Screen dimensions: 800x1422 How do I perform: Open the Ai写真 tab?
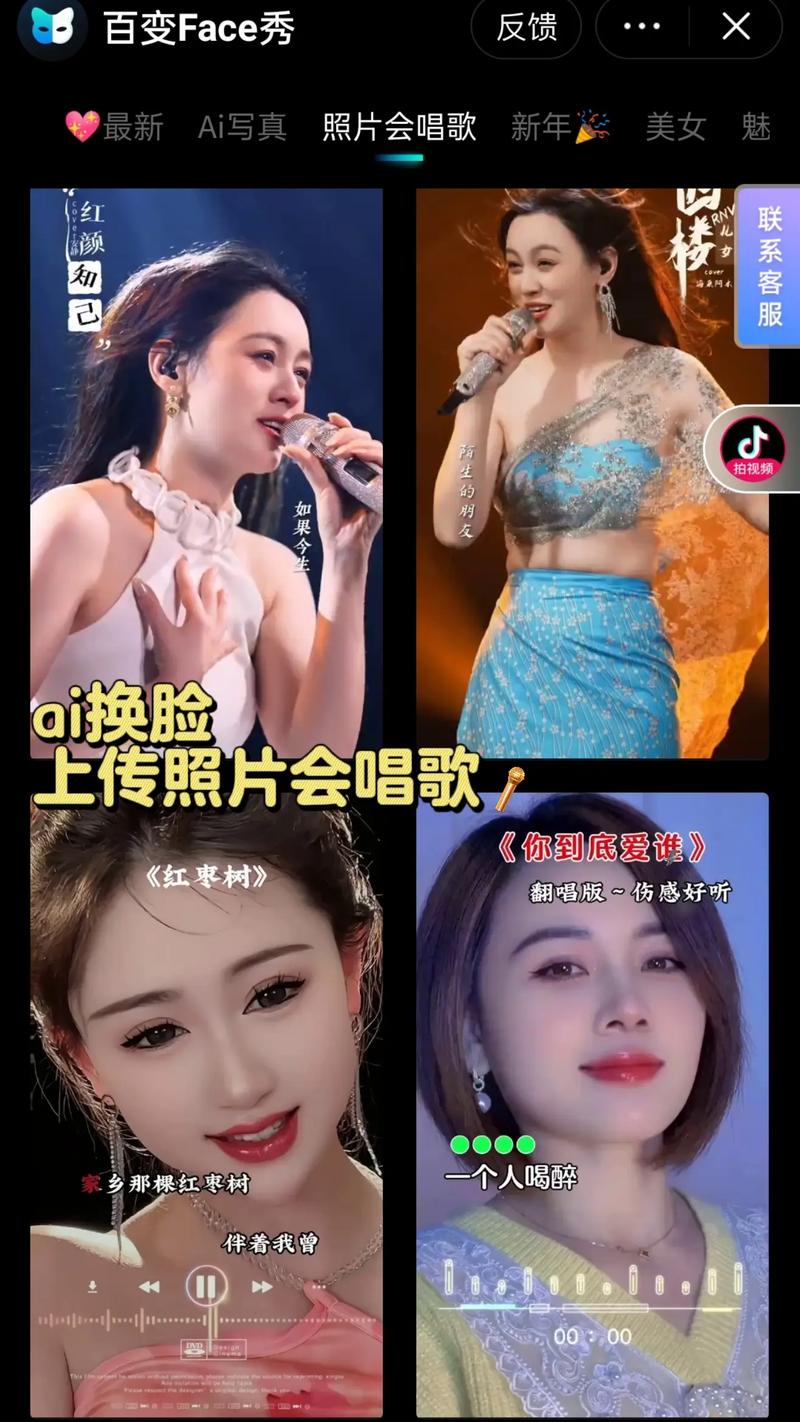click(241, 126)
